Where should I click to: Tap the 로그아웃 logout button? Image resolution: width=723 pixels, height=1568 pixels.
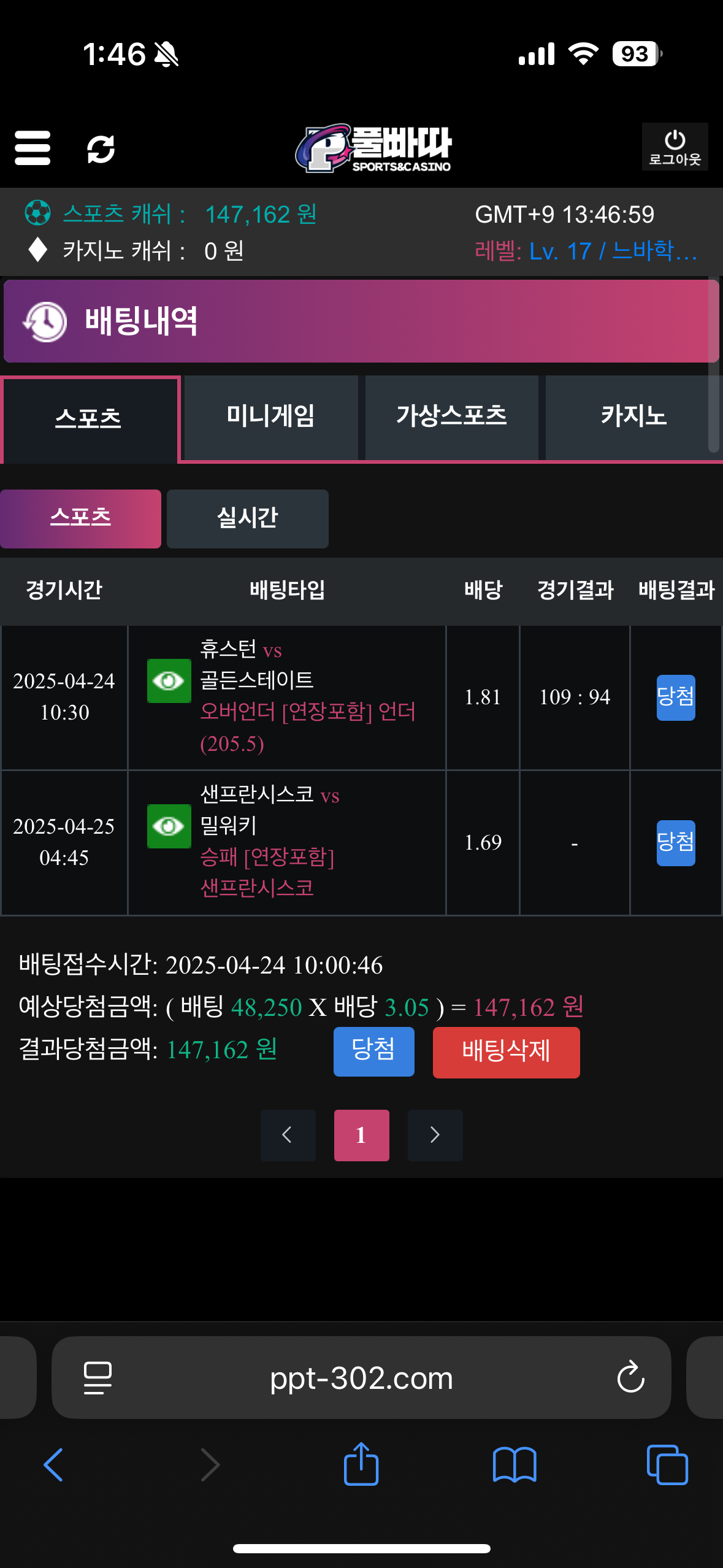[675, 147]
